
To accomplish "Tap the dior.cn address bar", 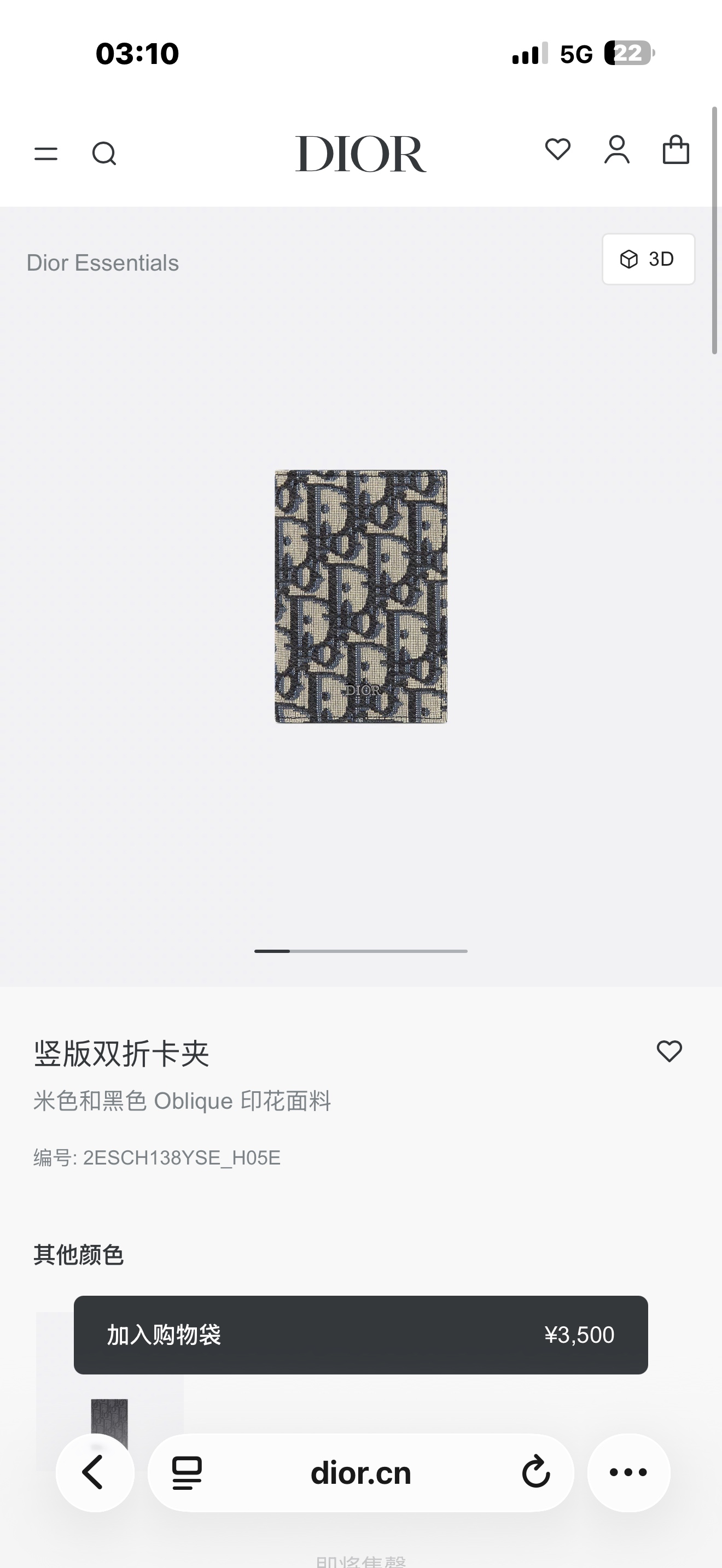I will tap(360, 1473).
